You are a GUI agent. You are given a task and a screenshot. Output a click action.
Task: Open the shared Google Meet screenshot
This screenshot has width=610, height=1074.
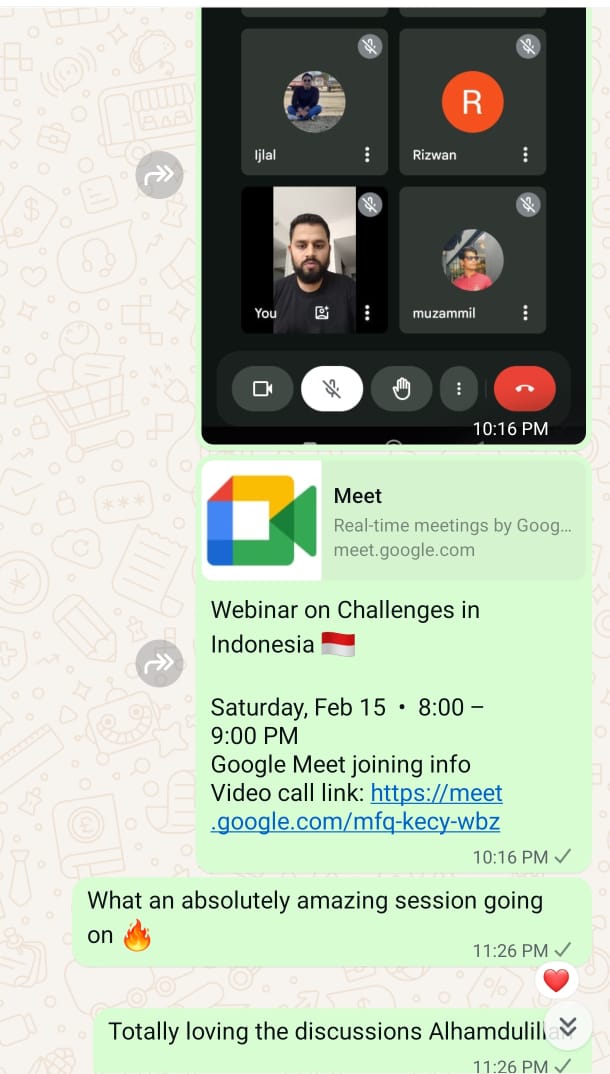(394, 225)
